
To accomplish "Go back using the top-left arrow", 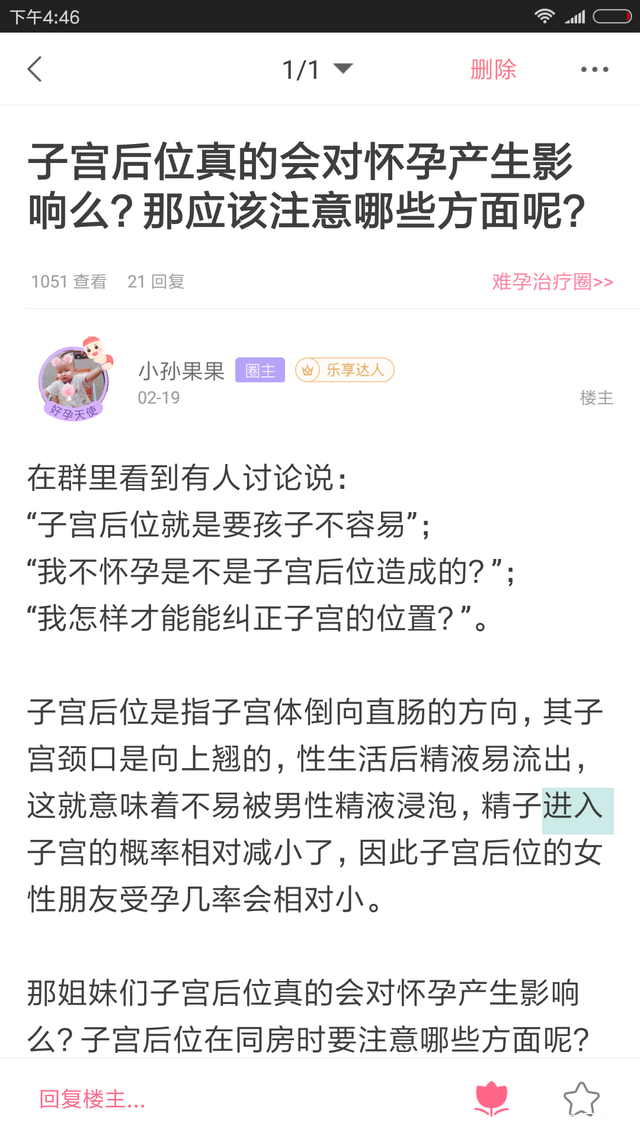I will (x=35, y=69).
